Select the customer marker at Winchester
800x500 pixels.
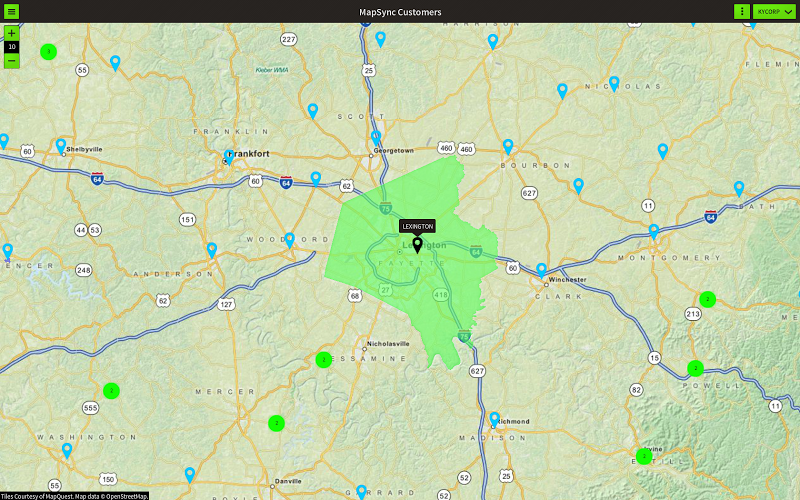pyautogui.click(x=541, y=269)
